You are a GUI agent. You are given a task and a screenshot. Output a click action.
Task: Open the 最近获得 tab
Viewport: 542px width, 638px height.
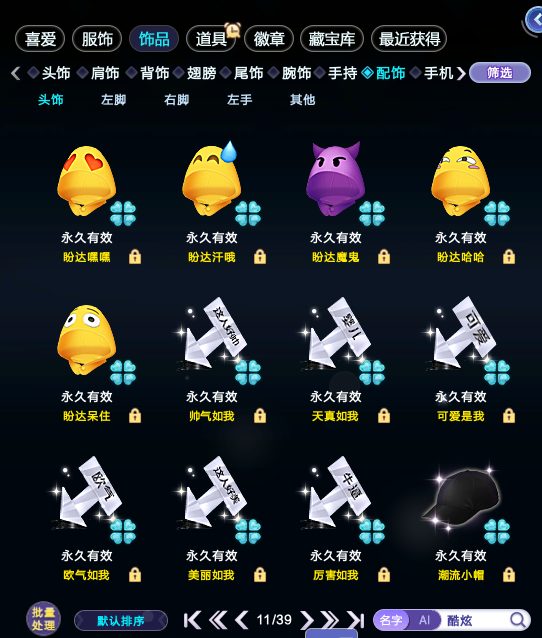point(409,39)
